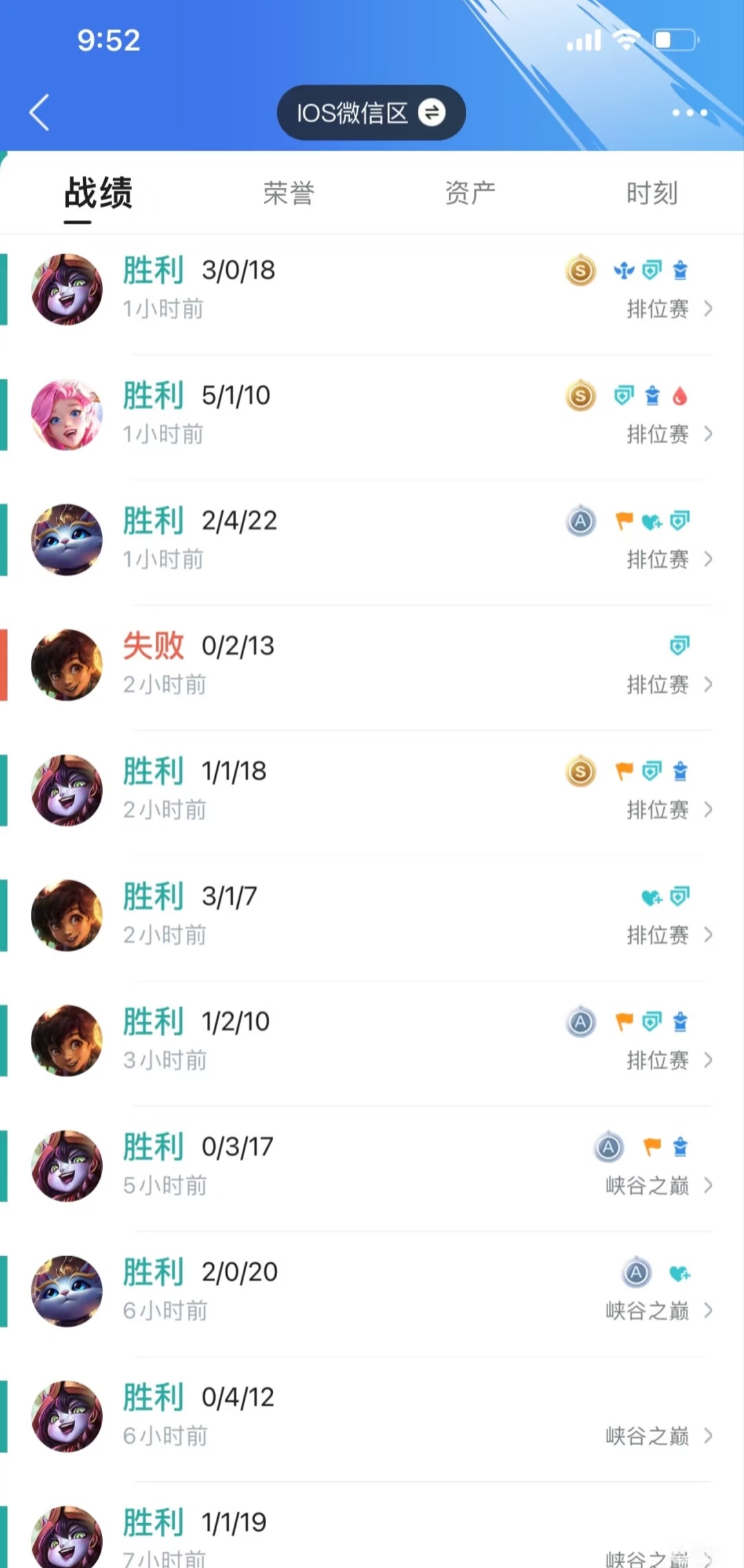The height and width of the screenshot is (1568, 744).
Task: Go back using the top-left arrow
Action: point(39,112)
